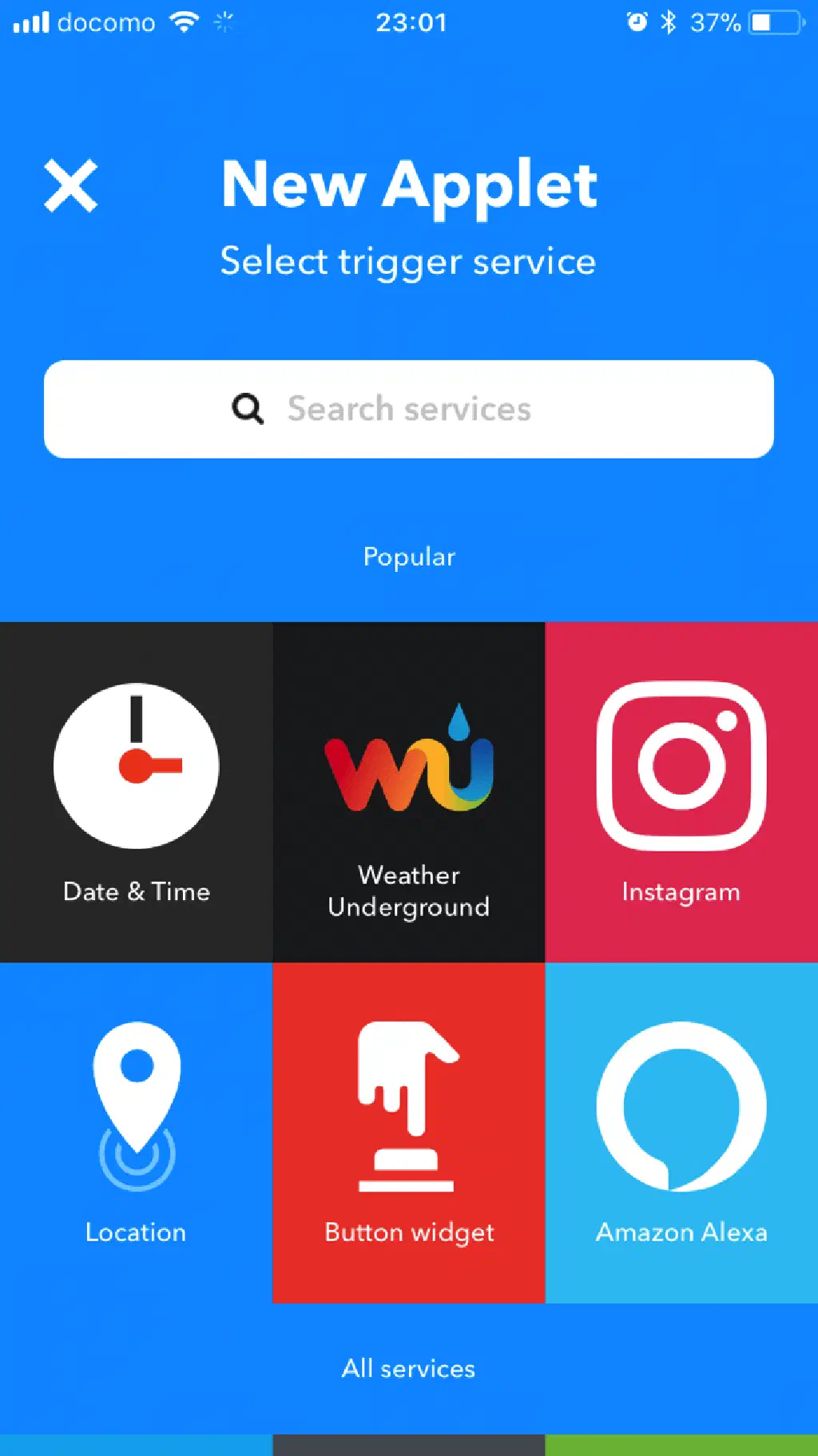Screen dimensions: 818x1456
Task: Select Date & Time as trigger service
Action: click(136, 792)
